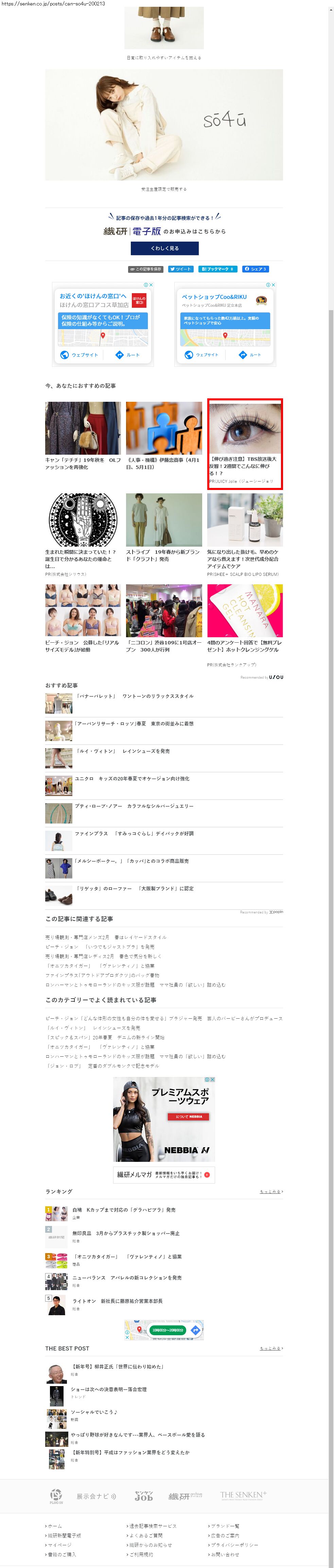Go to the ホーム footer link
This screenshot has width=334, height=1568.
55,1525
